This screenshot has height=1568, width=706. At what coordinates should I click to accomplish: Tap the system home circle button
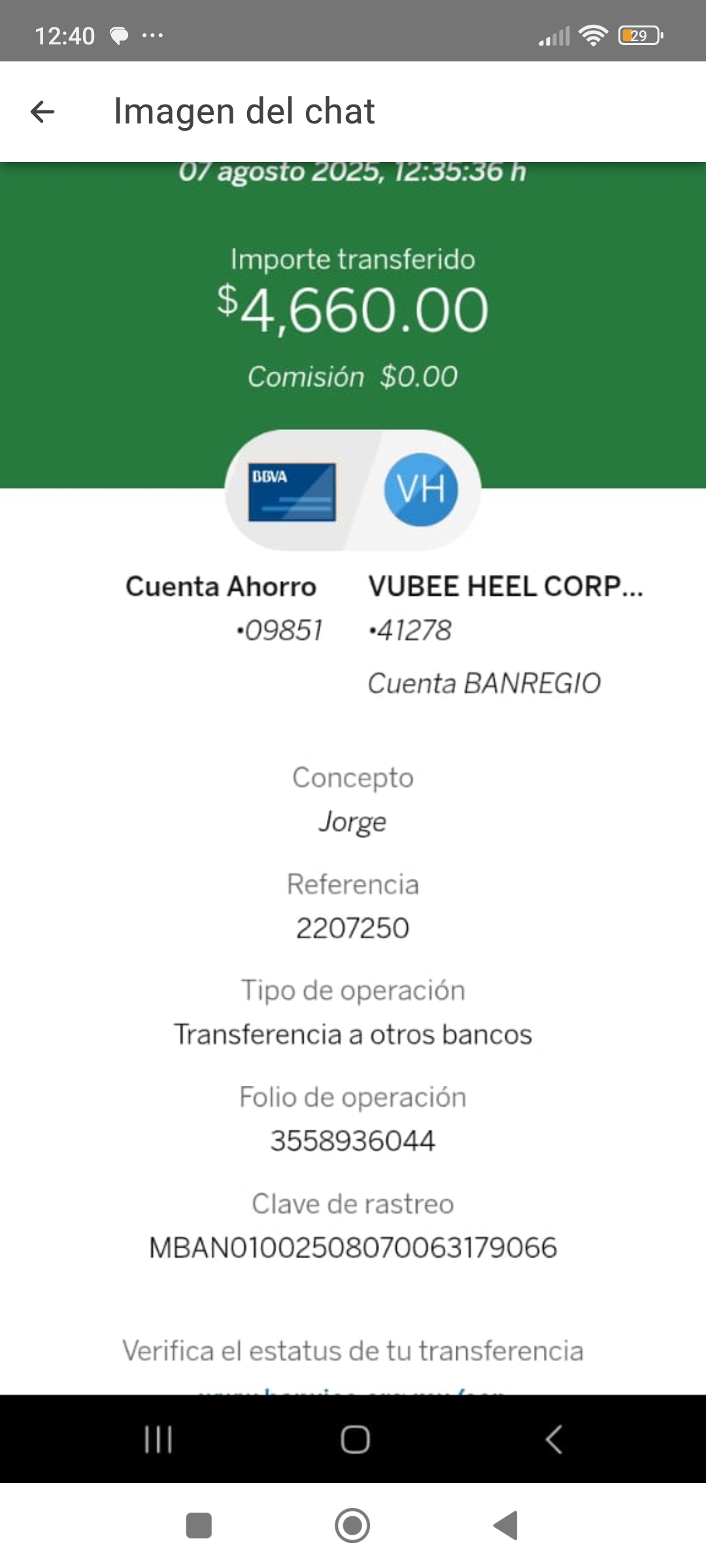(x=352, y=1526)
